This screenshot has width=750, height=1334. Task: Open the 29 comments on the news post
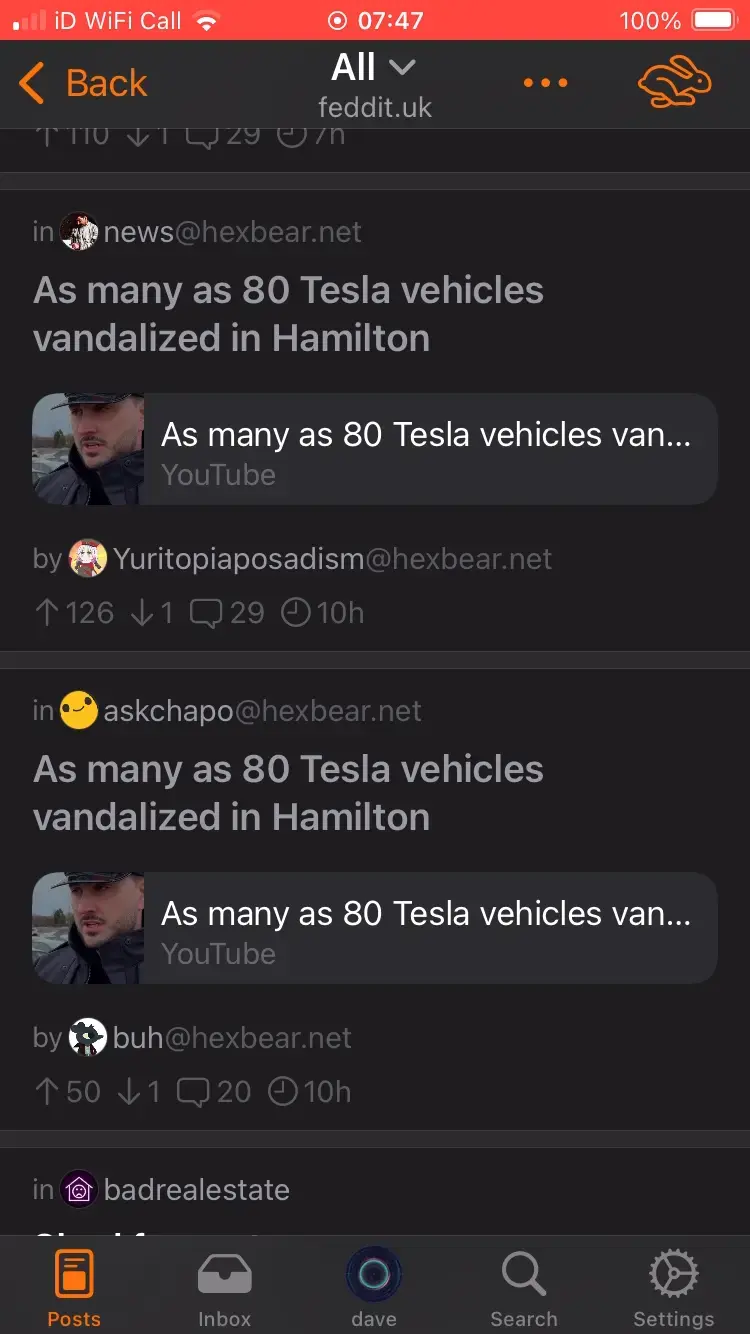(227, 612)
